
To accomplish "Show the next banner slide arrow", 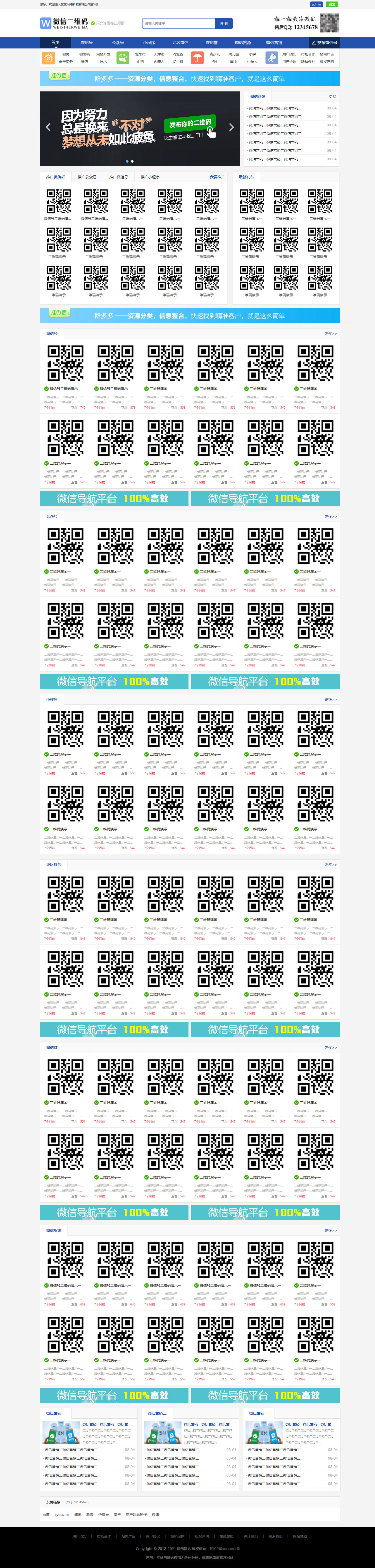I will click(x=231, y=127).
